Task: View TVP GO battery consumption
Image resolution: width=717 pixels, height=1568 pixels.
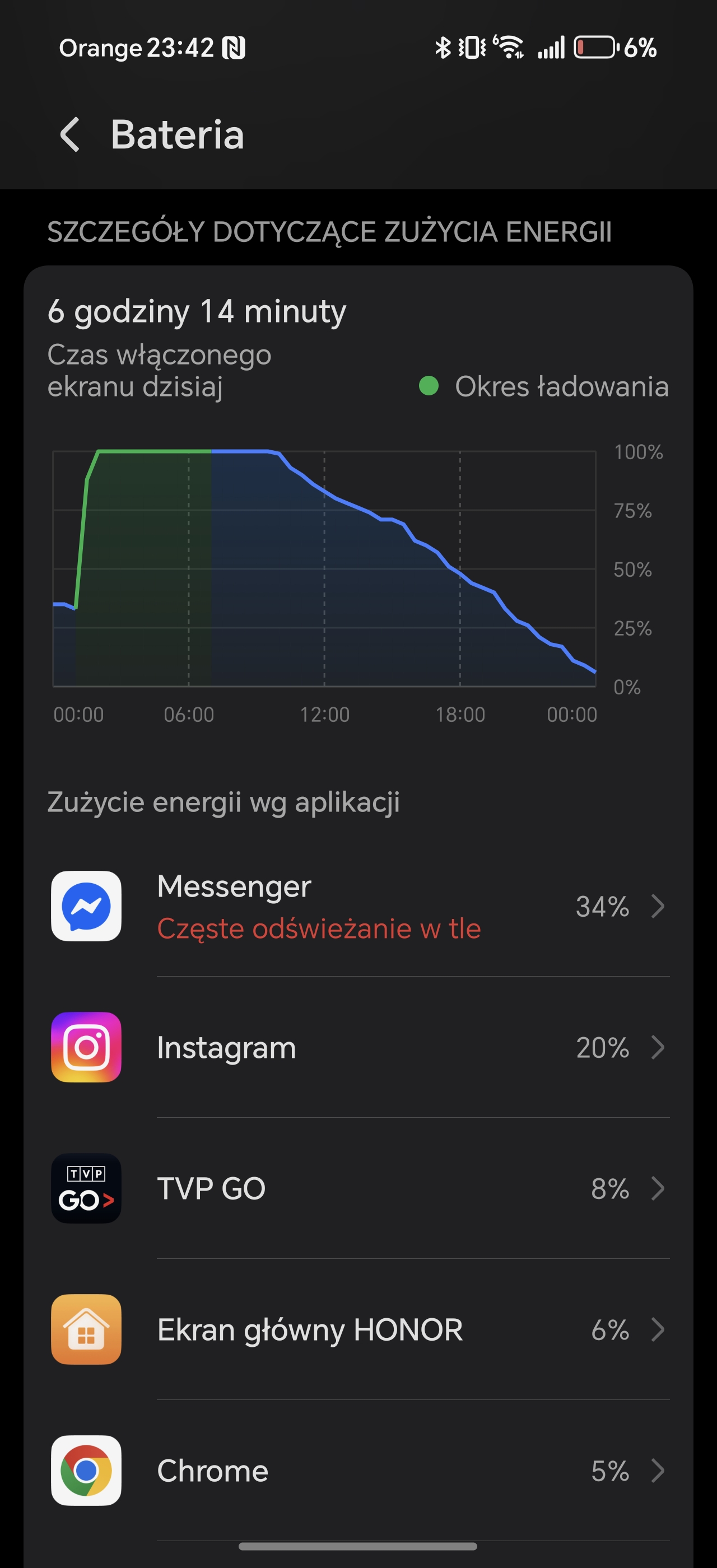Action: point(358,1189)
